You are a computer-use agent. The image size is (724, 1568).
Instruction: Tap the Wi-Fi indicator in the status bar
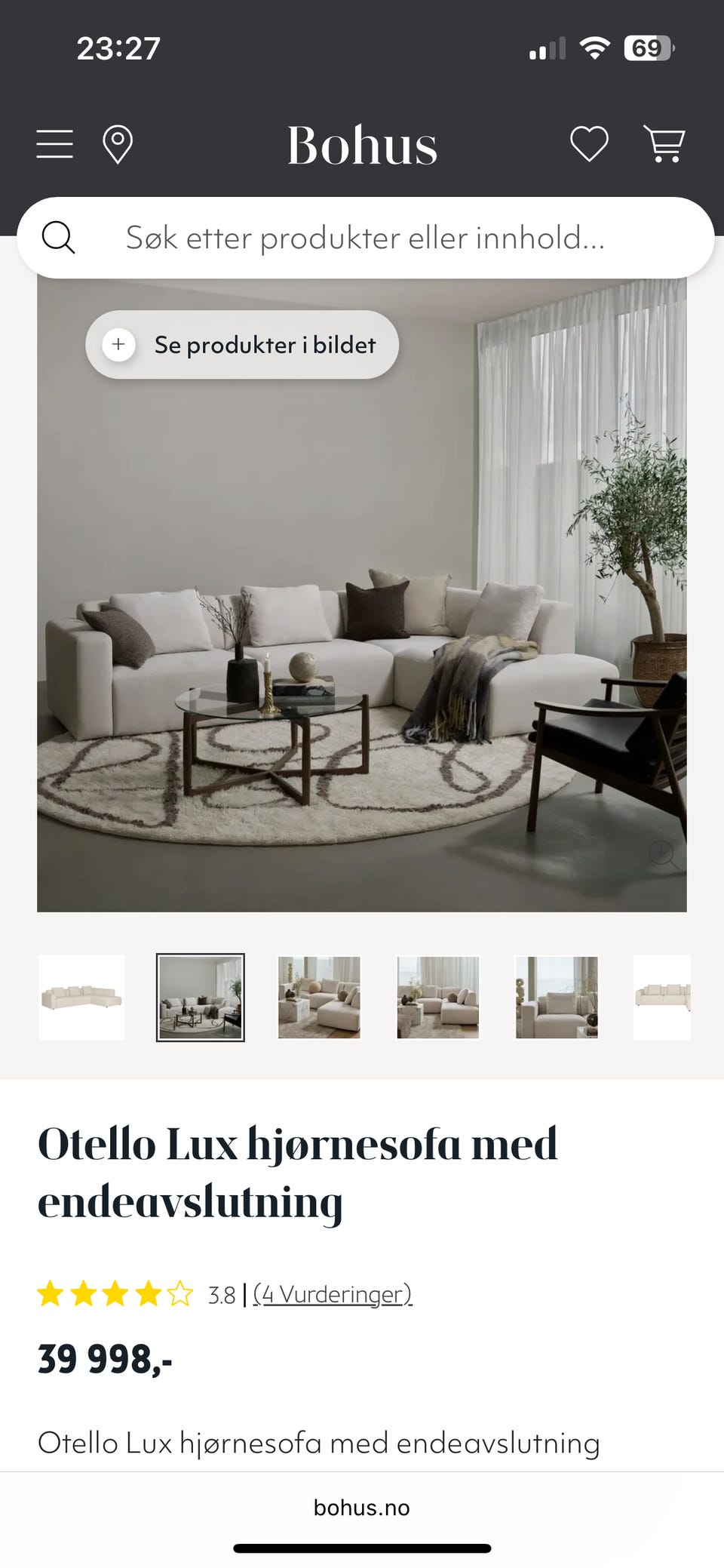595,48
